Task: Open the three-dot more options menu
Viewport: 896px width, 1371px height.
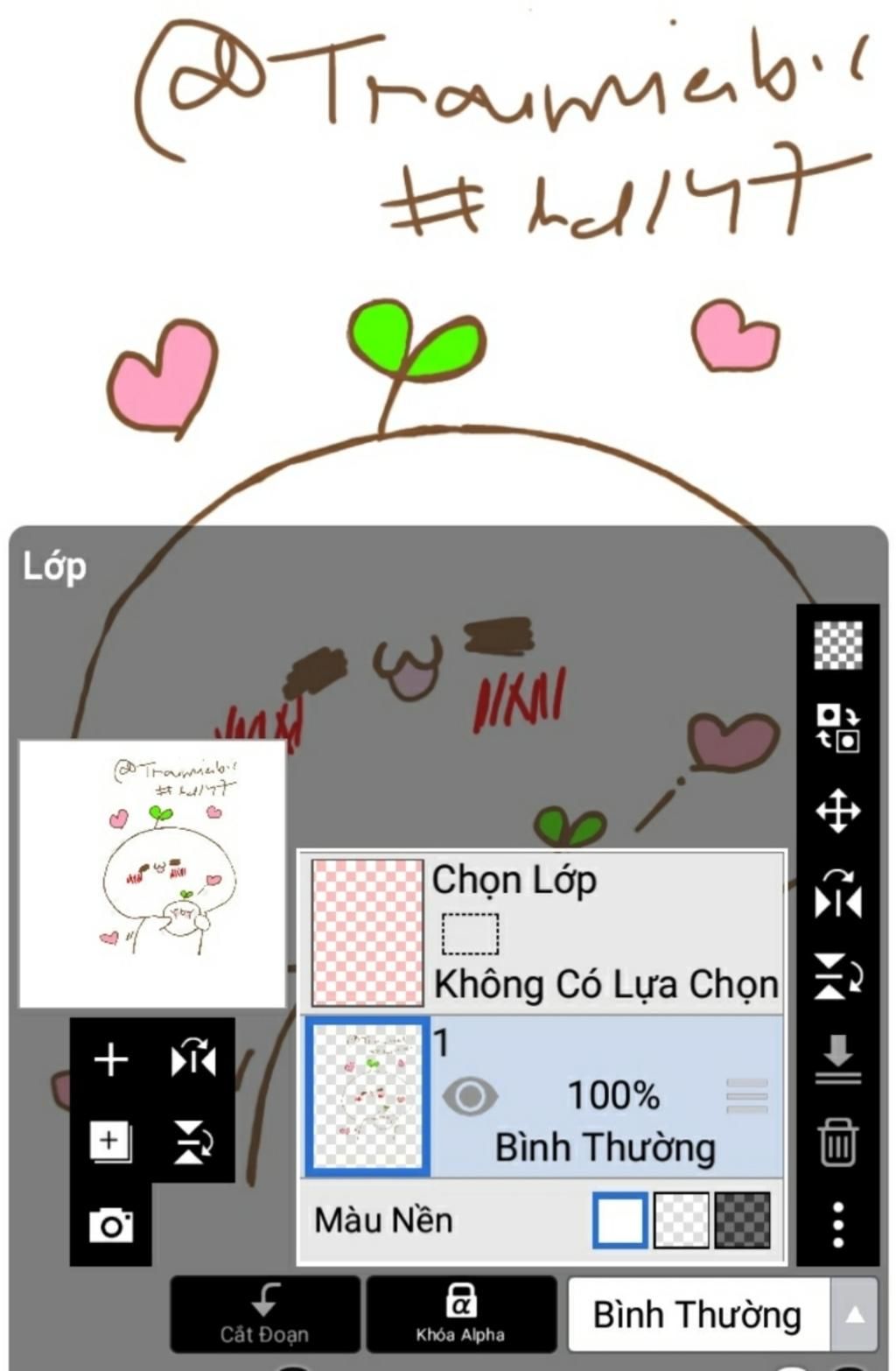Action: [837, 1224]
